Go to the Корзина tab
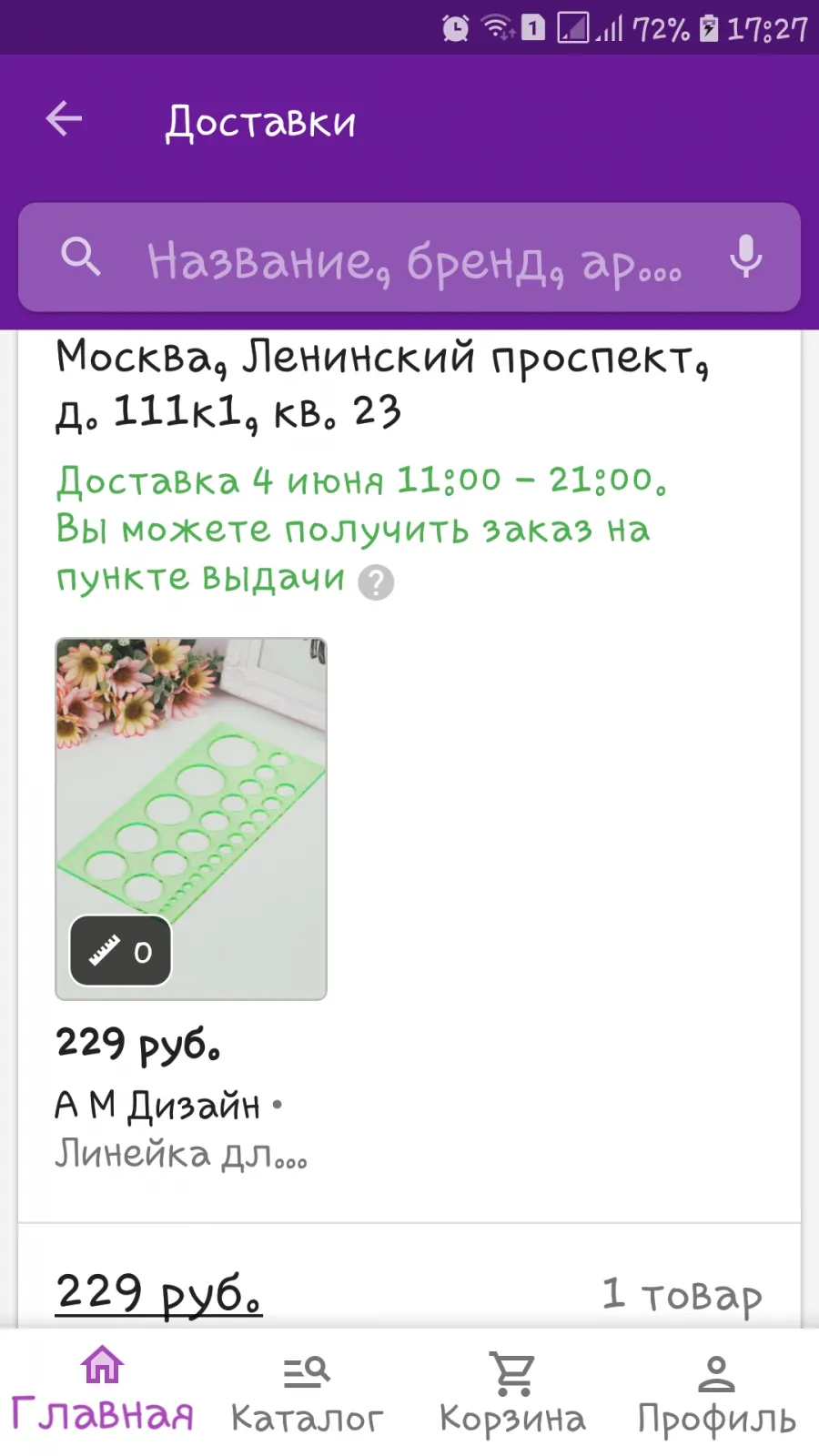 pos(512,1392)
